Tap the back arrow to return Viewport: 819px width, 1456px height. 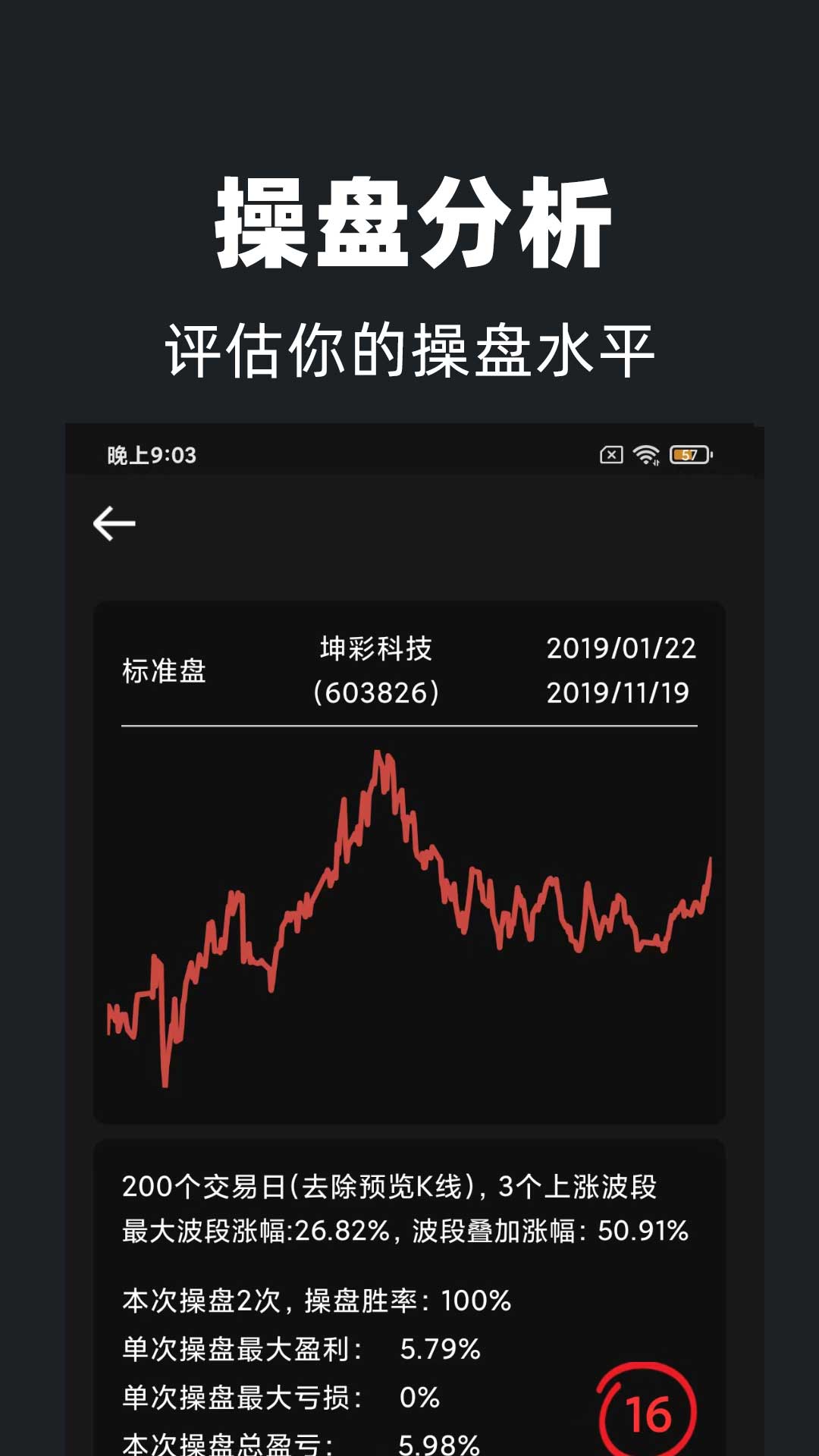115,522
